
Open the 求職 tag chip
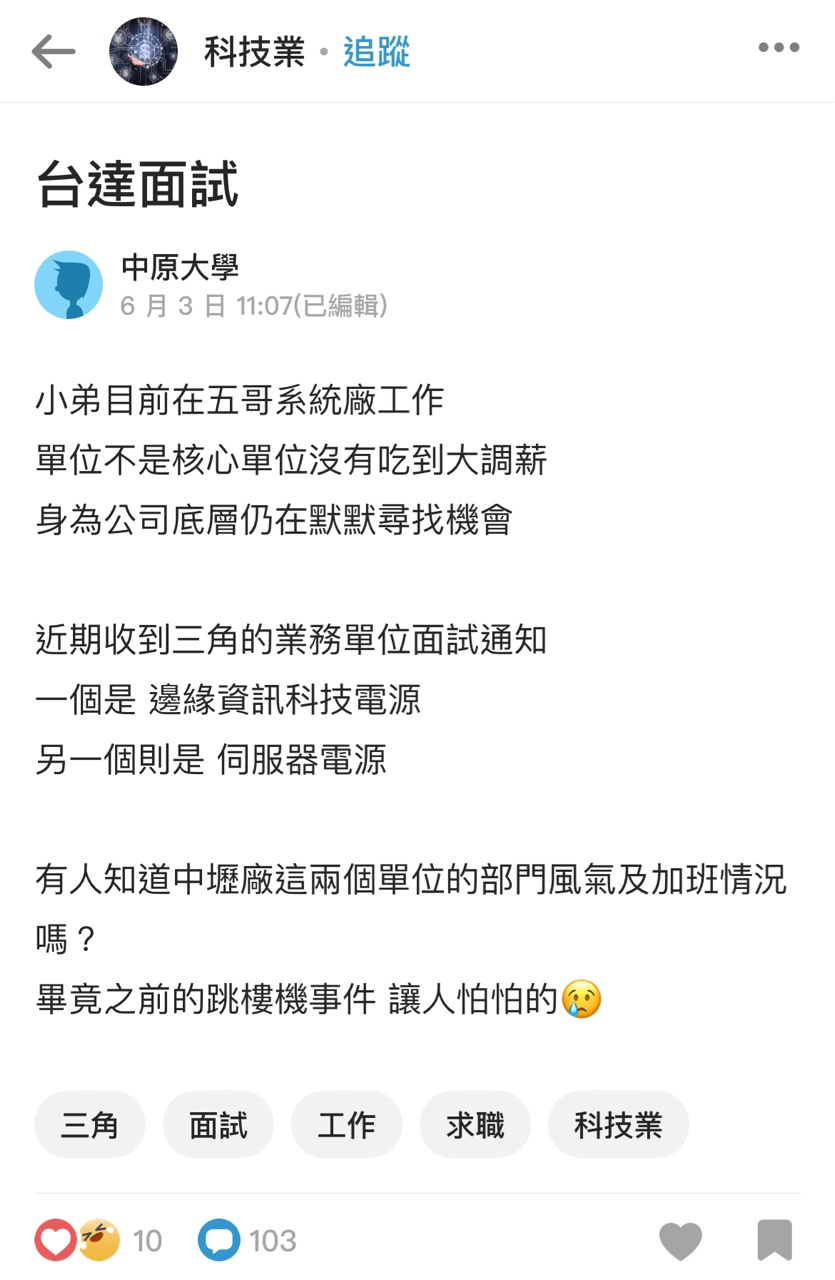click(x=475, y=1125)
